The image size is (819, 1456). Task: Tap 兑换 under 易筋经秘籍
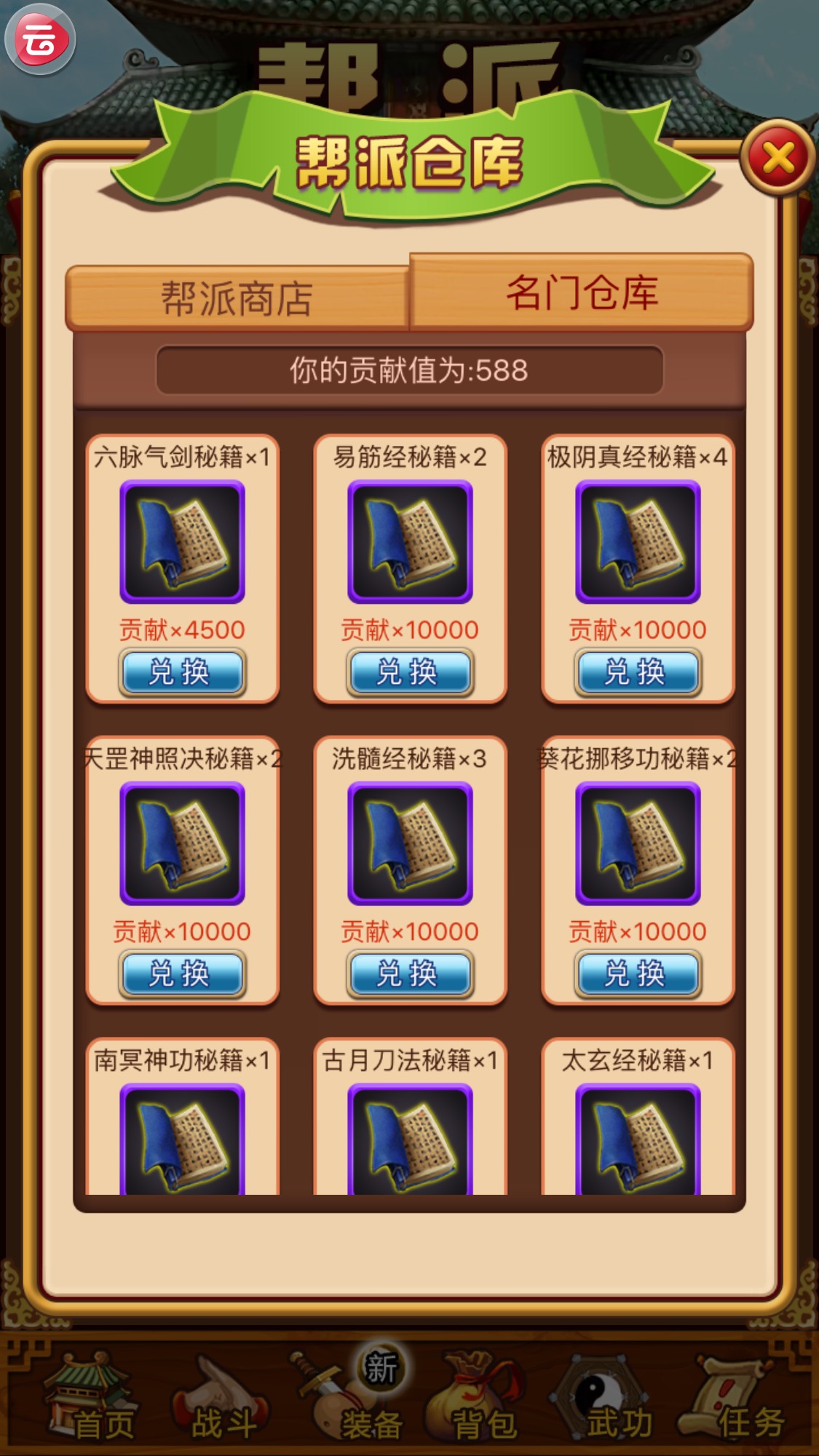pyautogui.click(x=410, y=672)
